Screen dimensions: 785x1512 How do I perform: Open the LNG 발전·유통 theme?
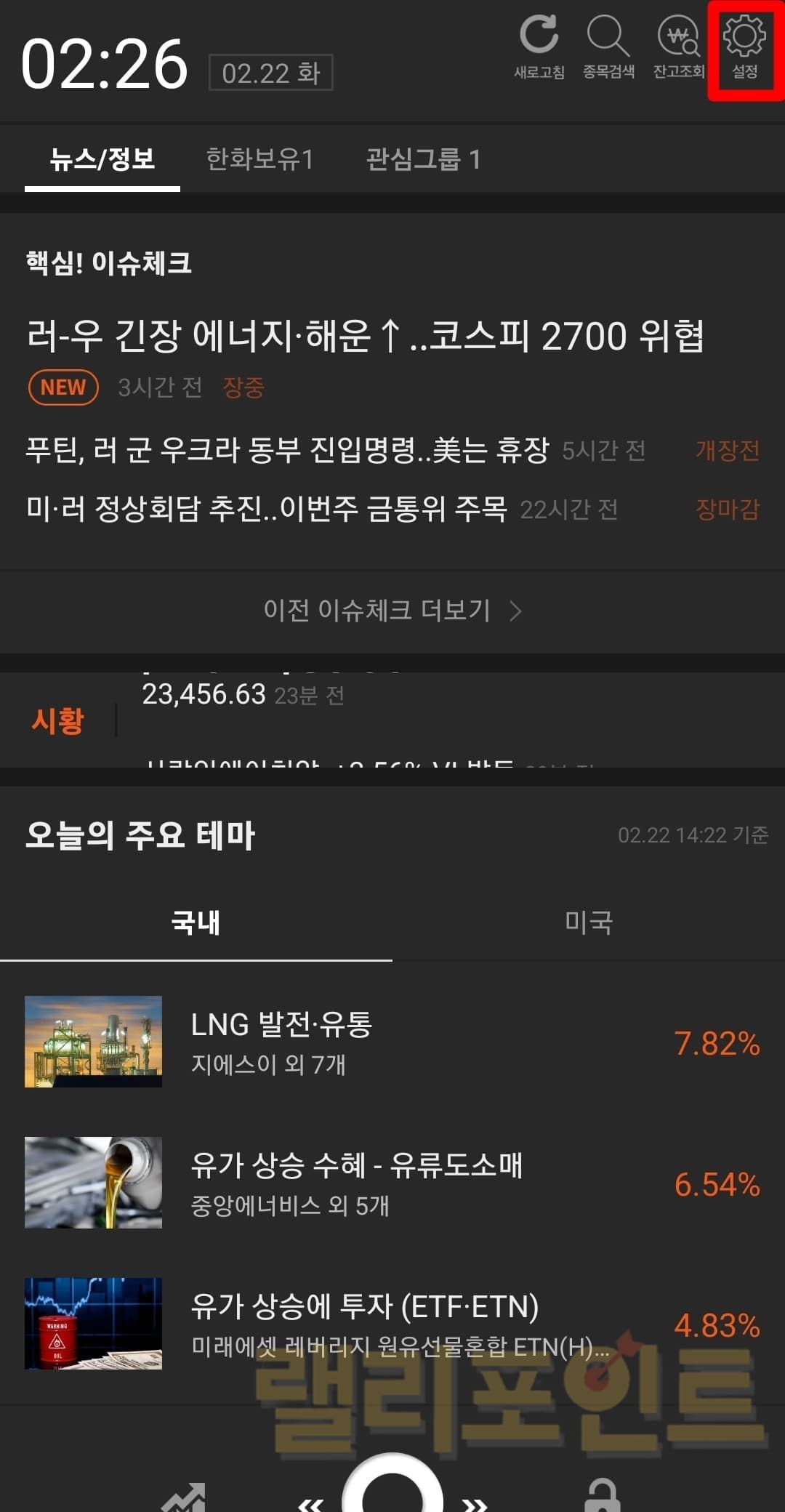coord(392,1042)
